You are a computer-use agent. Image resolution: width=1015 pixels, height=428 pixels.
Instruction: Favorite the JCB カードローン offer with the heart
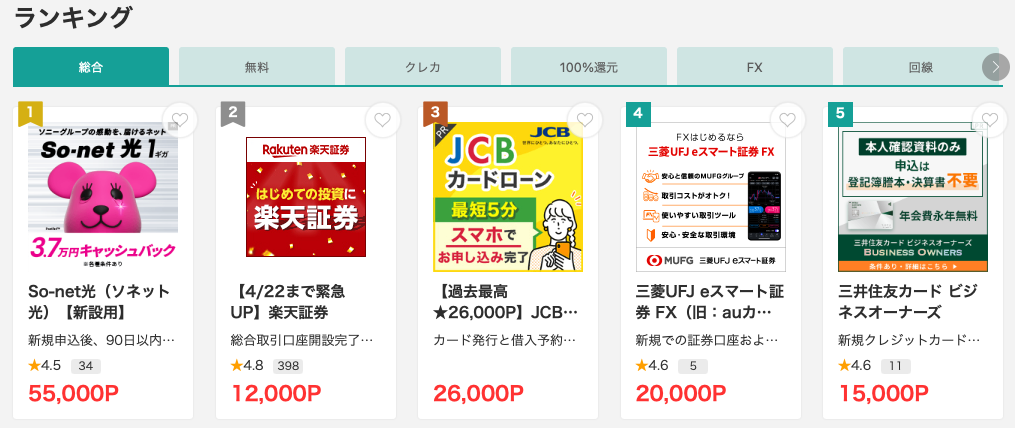tap(585, 121)
